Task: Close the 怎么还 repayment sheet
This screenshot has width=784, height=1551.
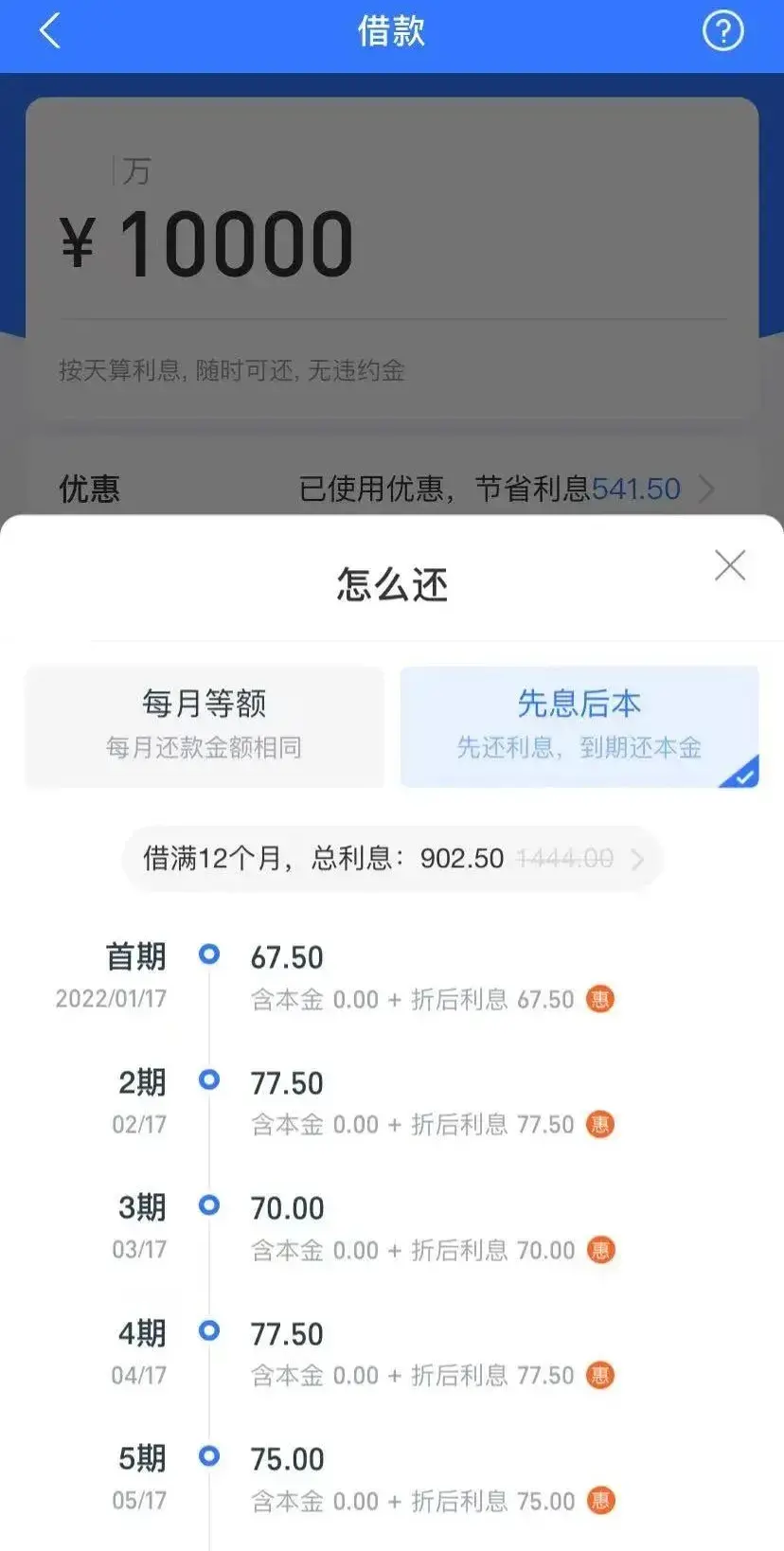Action: coord(730,565)
